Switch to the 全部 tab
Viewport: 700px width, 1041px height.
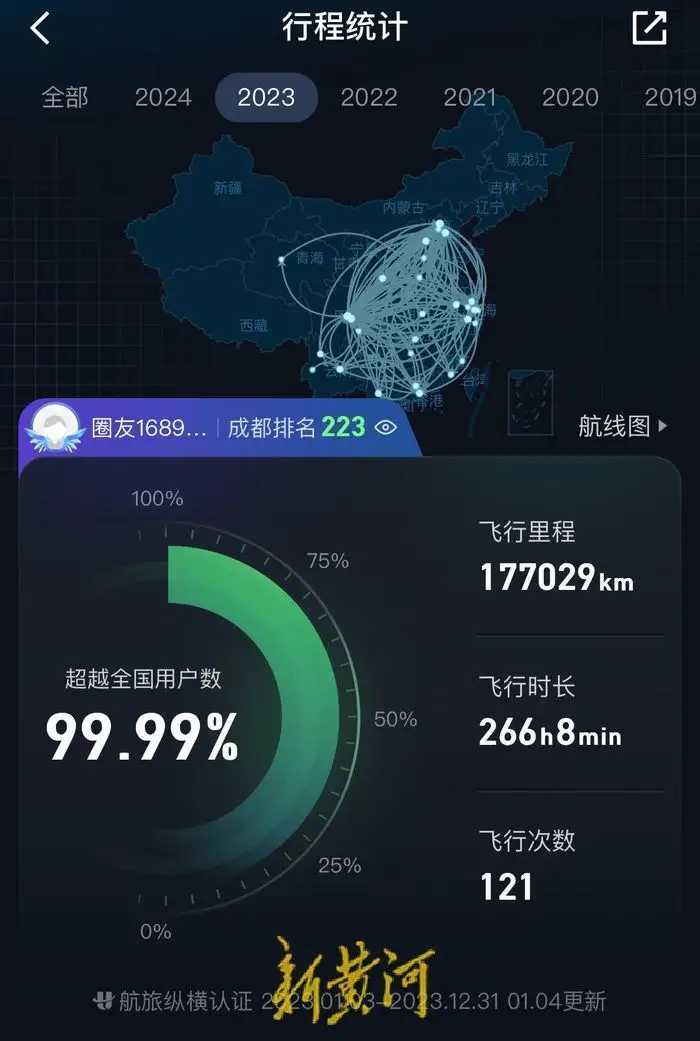(x=65, y=97)
